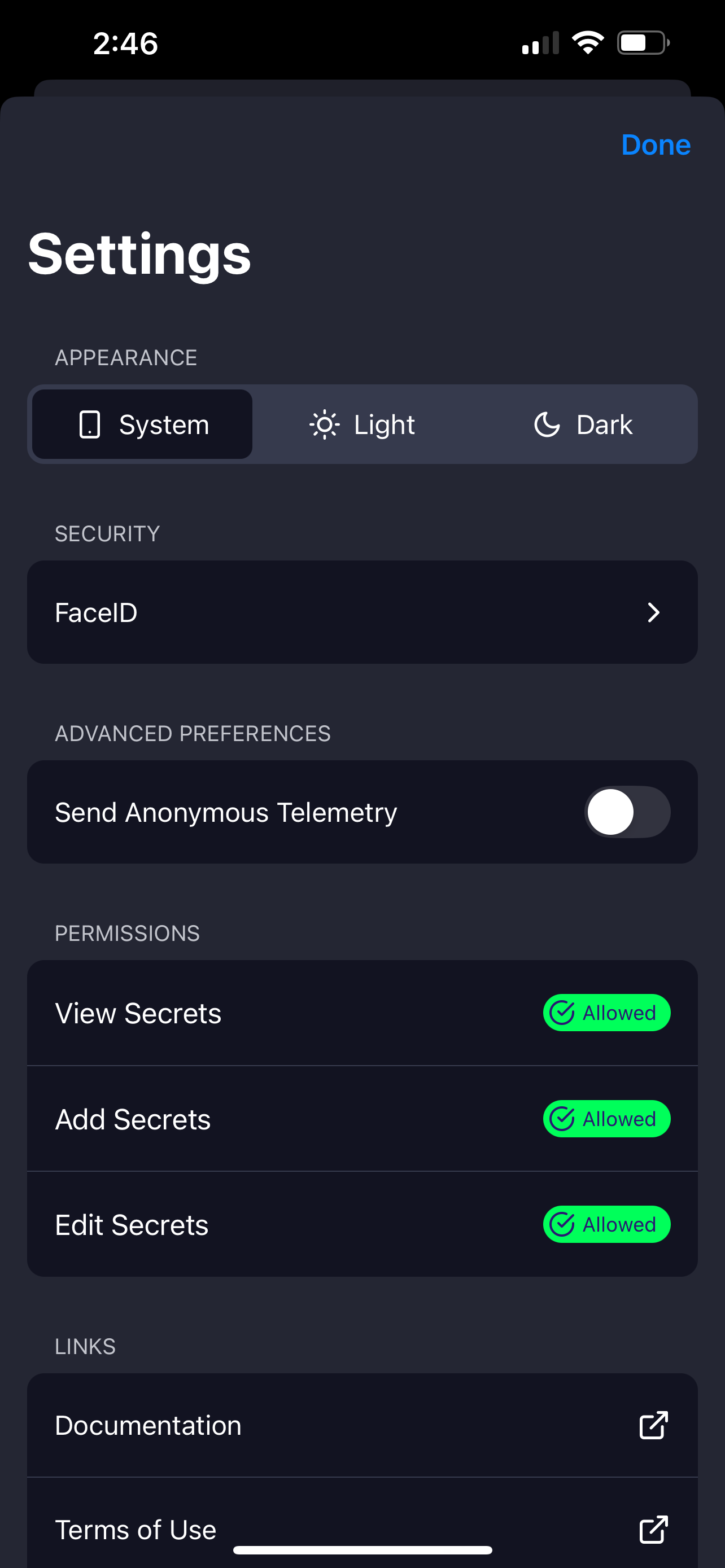Select the System appearance option

click(143, 424)
